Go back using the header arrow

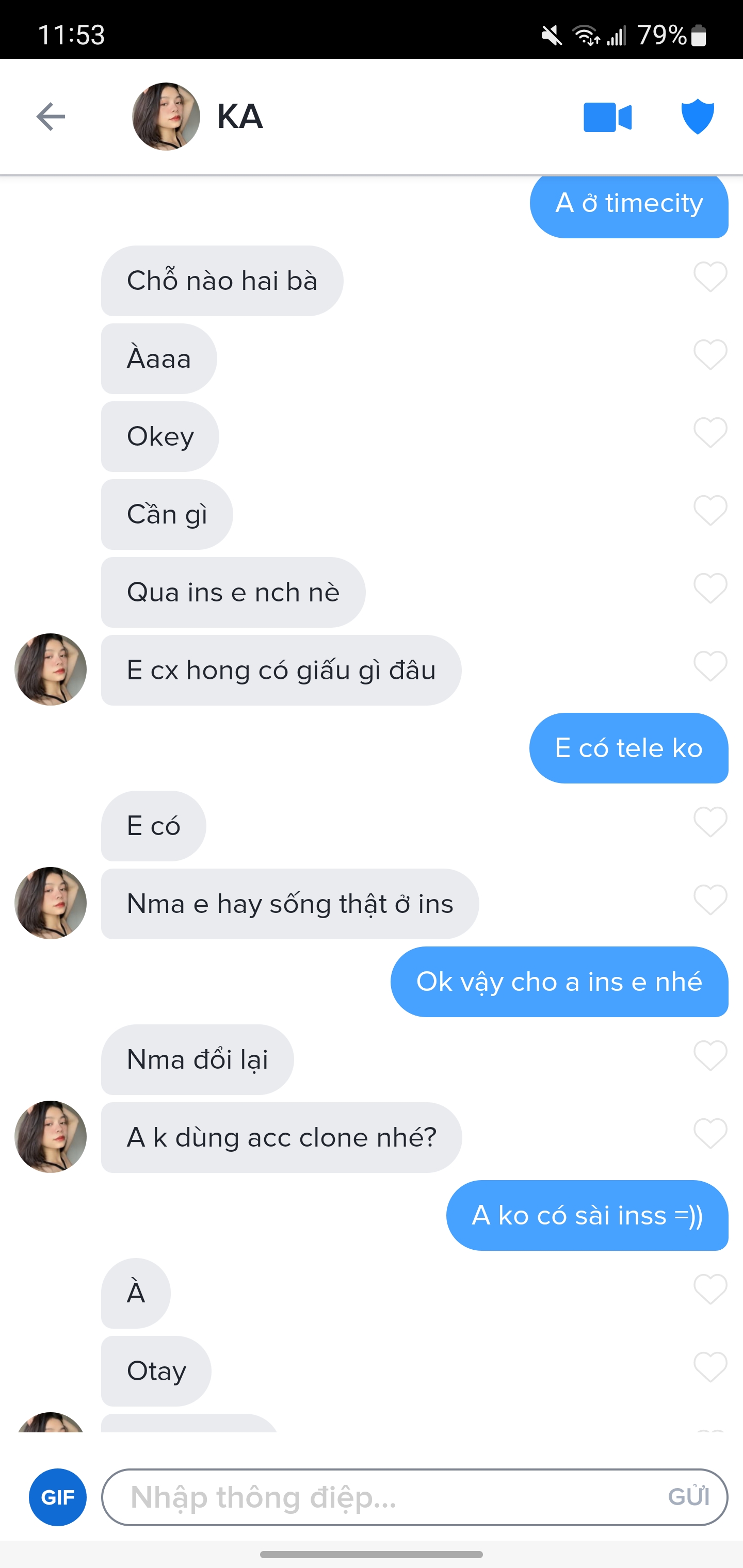(x=51, y=116)
